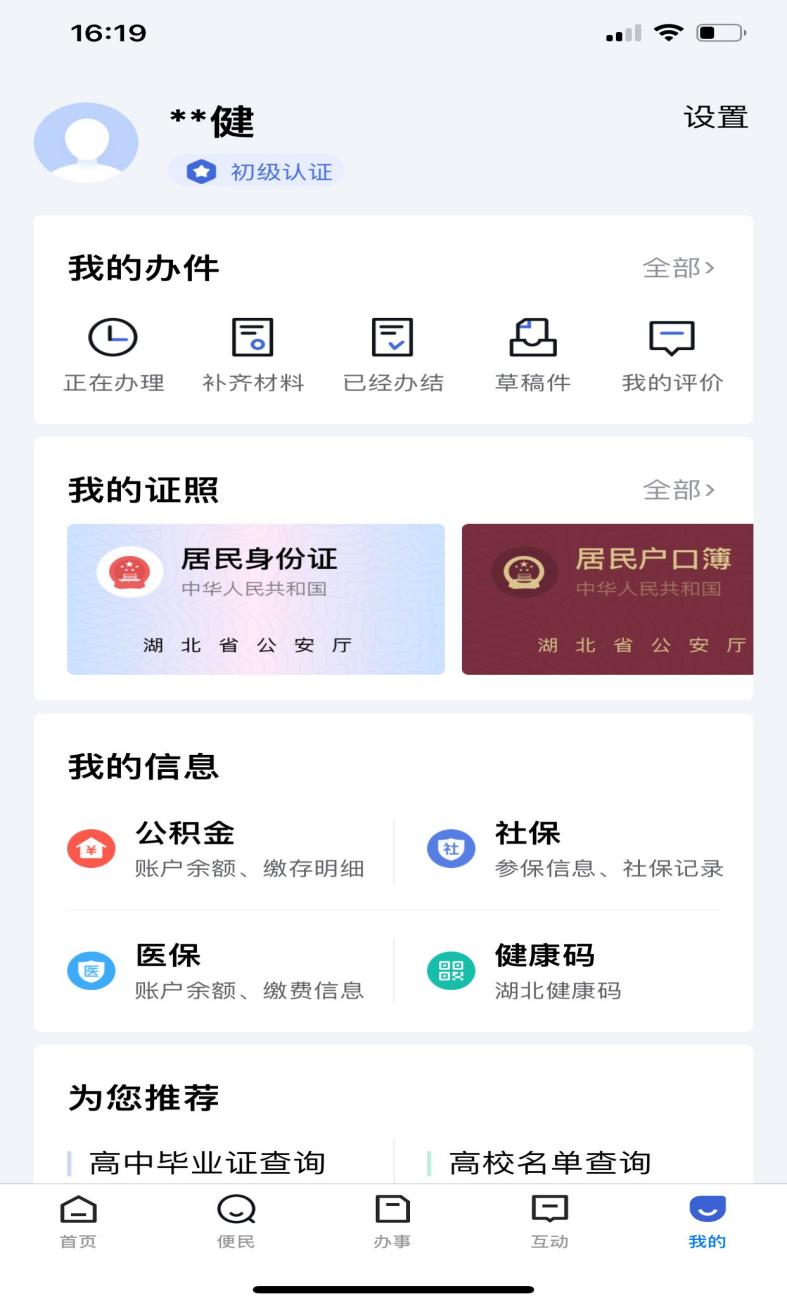Viewport: 787px width, 1305px height.
Task: Switch to the 首页 tab
Action: click(x=79, y=1221)
